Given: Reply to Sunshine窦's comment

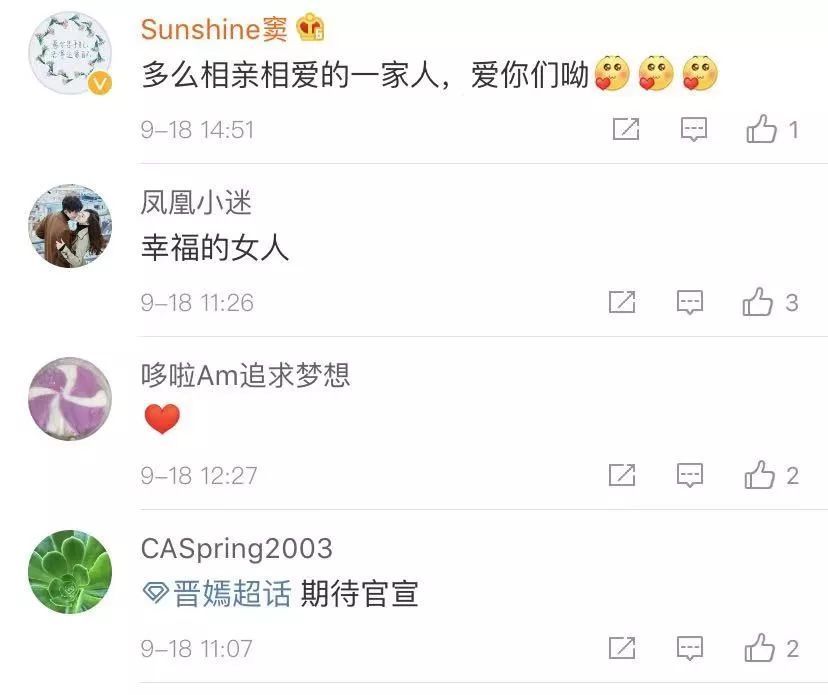Looking at the screenshot, I should (x=694, y=129).
